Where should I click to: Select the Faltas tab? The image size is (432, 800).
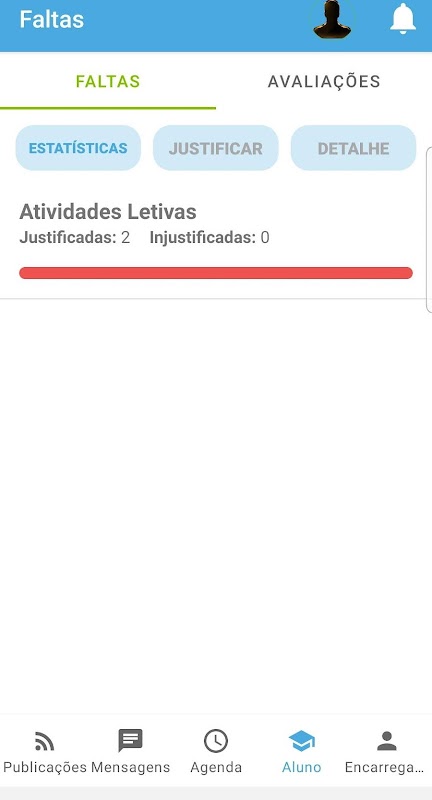108,81
